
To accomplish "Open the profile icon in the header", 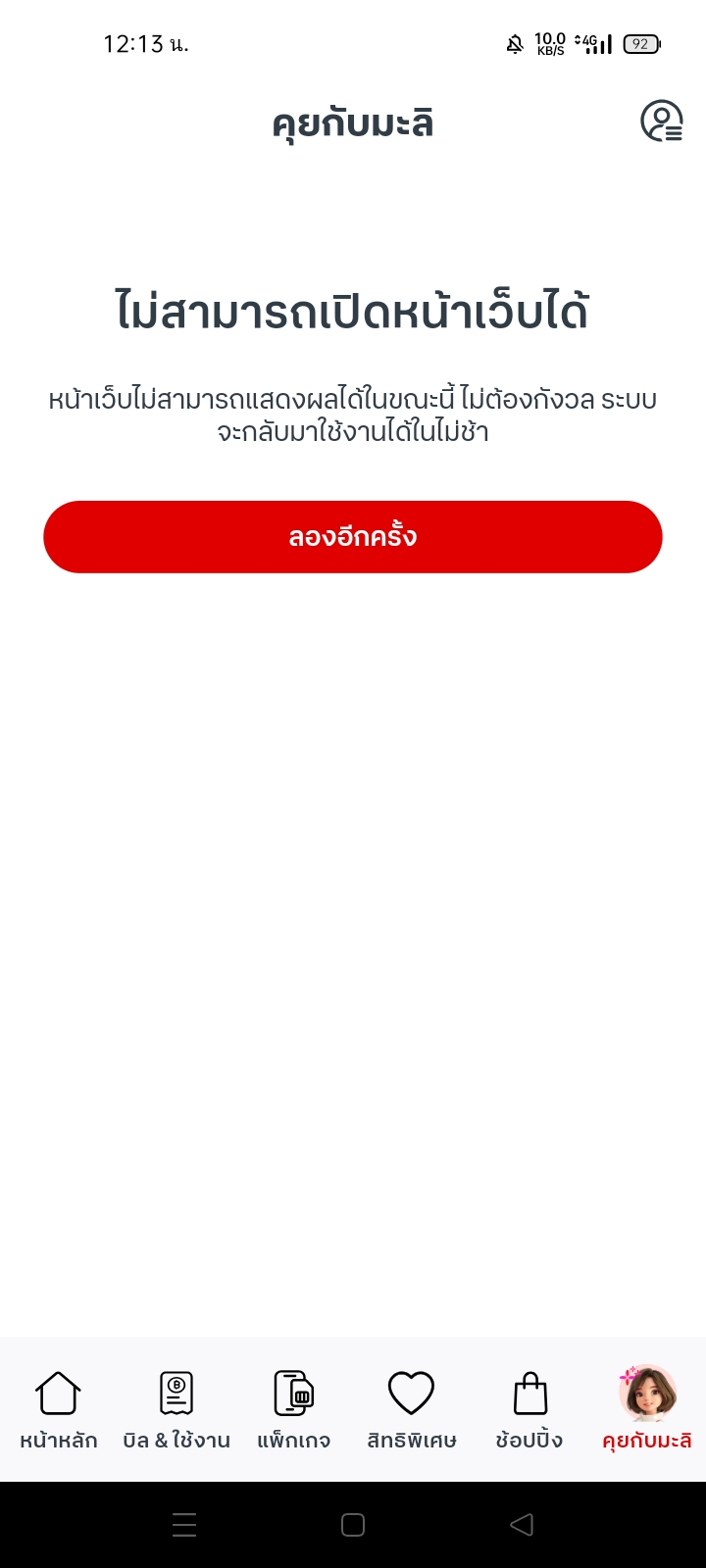I will click(x=662, y=122).
